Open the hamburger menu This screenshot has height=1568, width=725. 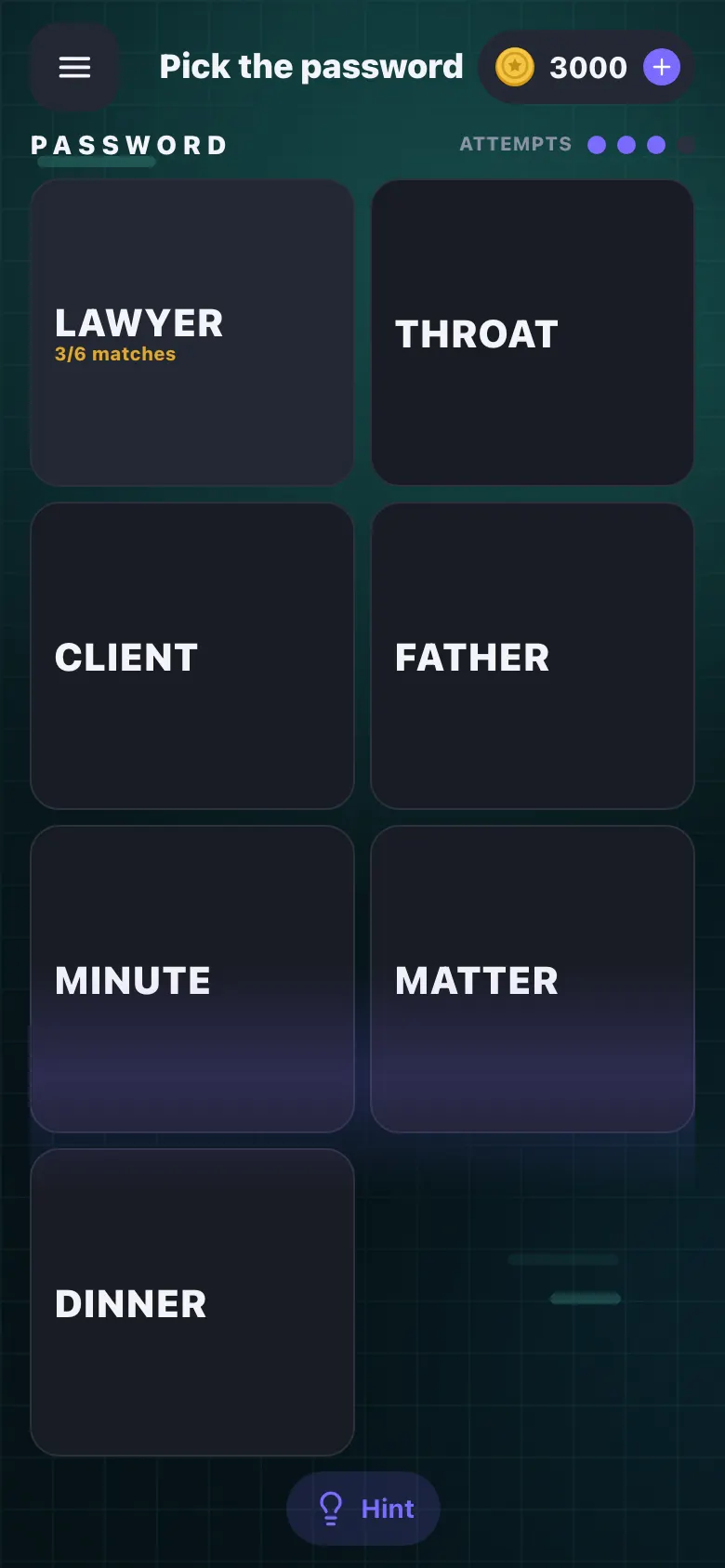[x=74, y=68]
